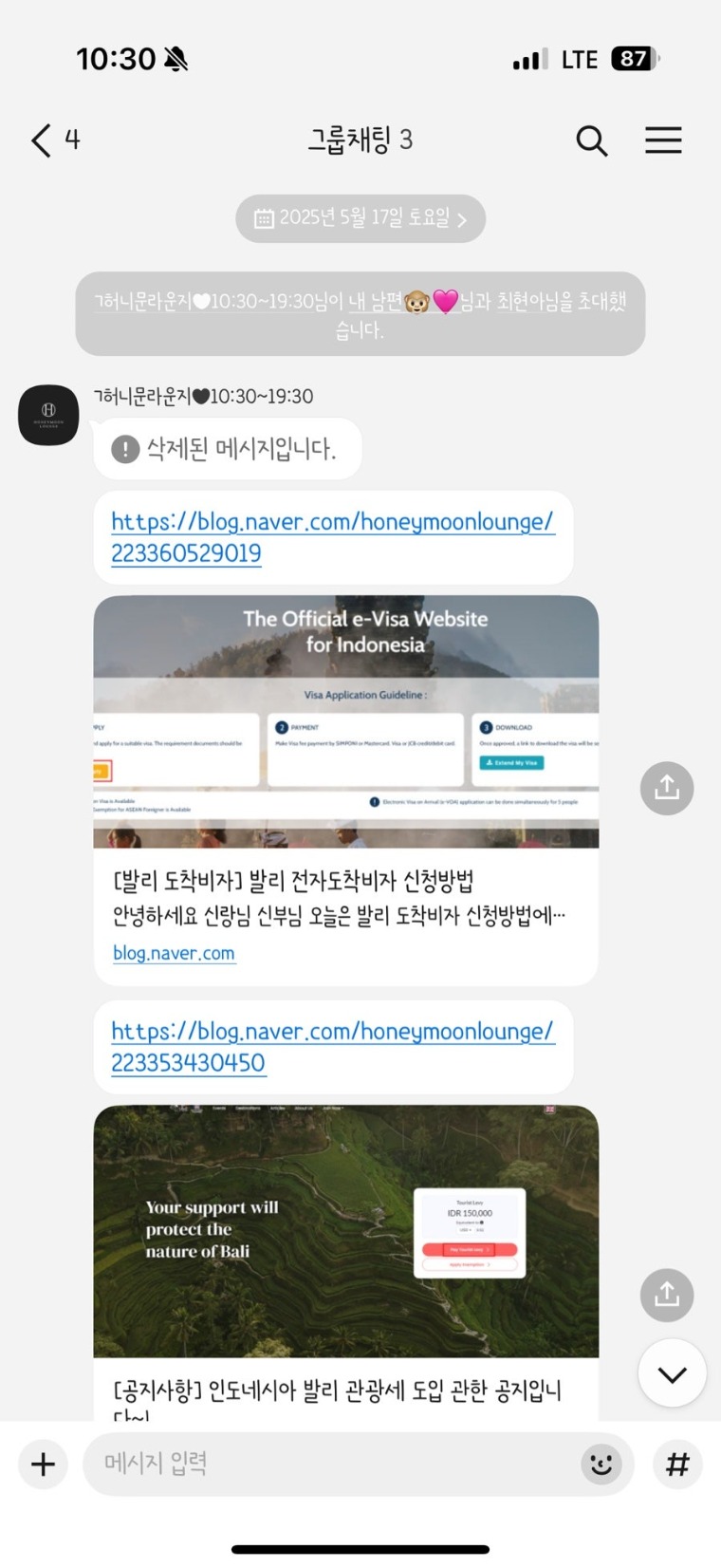Viewport: 721px width, 1568px height.
Task: Open the Bali e-visa application blog preview card
Action: [x=345, y=788]
